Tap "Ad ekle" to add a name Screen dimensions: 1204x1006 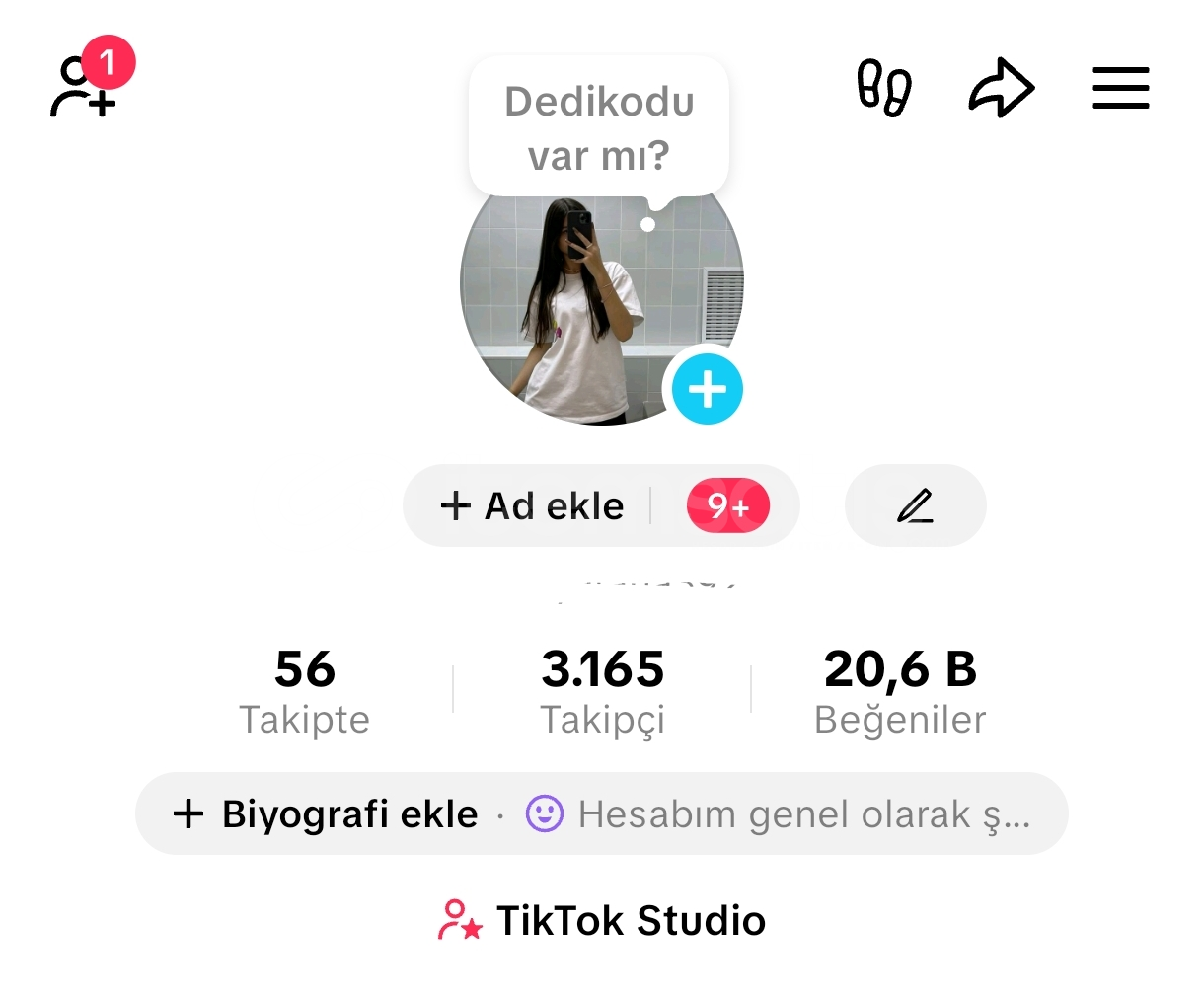533,506
